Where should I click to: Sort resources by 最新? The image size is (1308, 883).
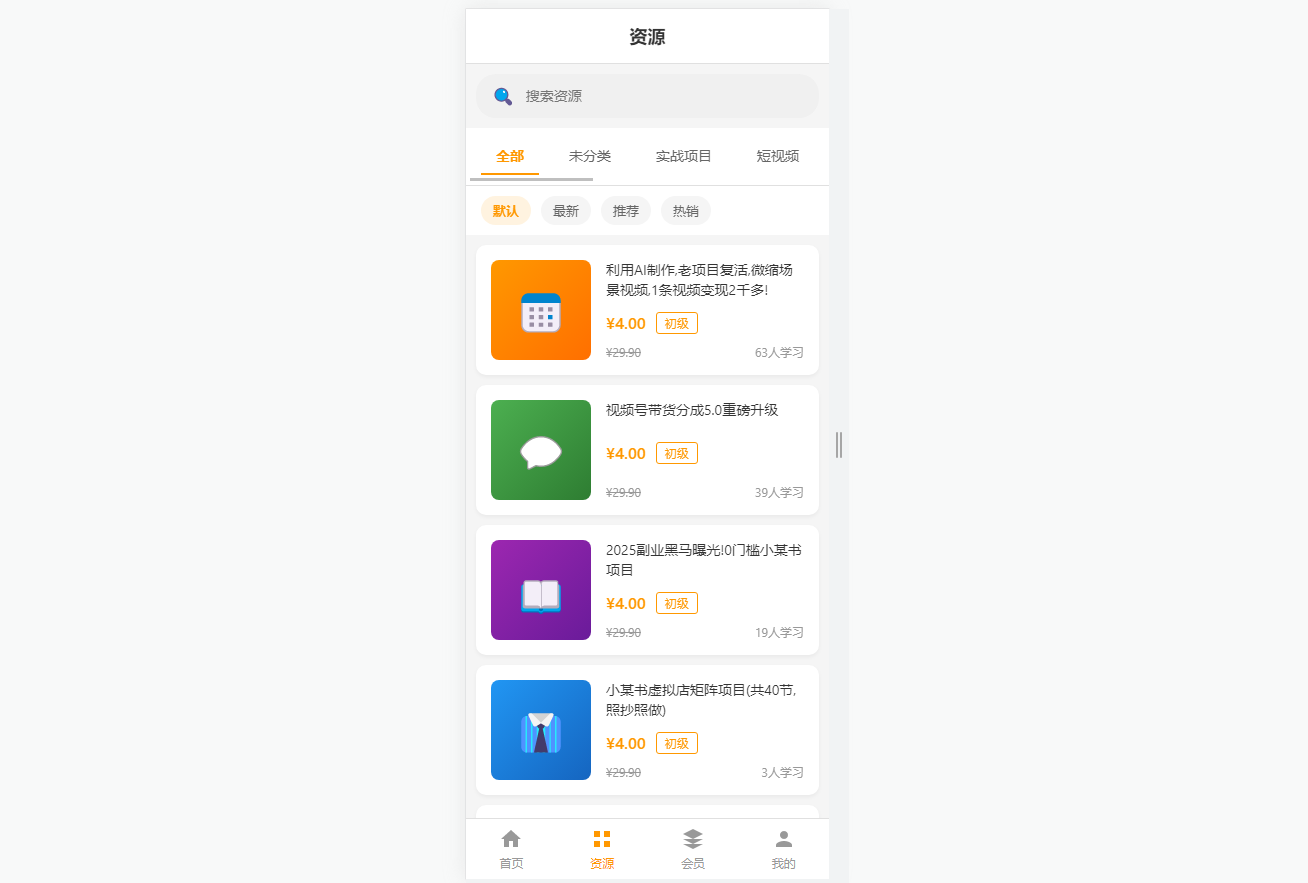click(566, 211)
